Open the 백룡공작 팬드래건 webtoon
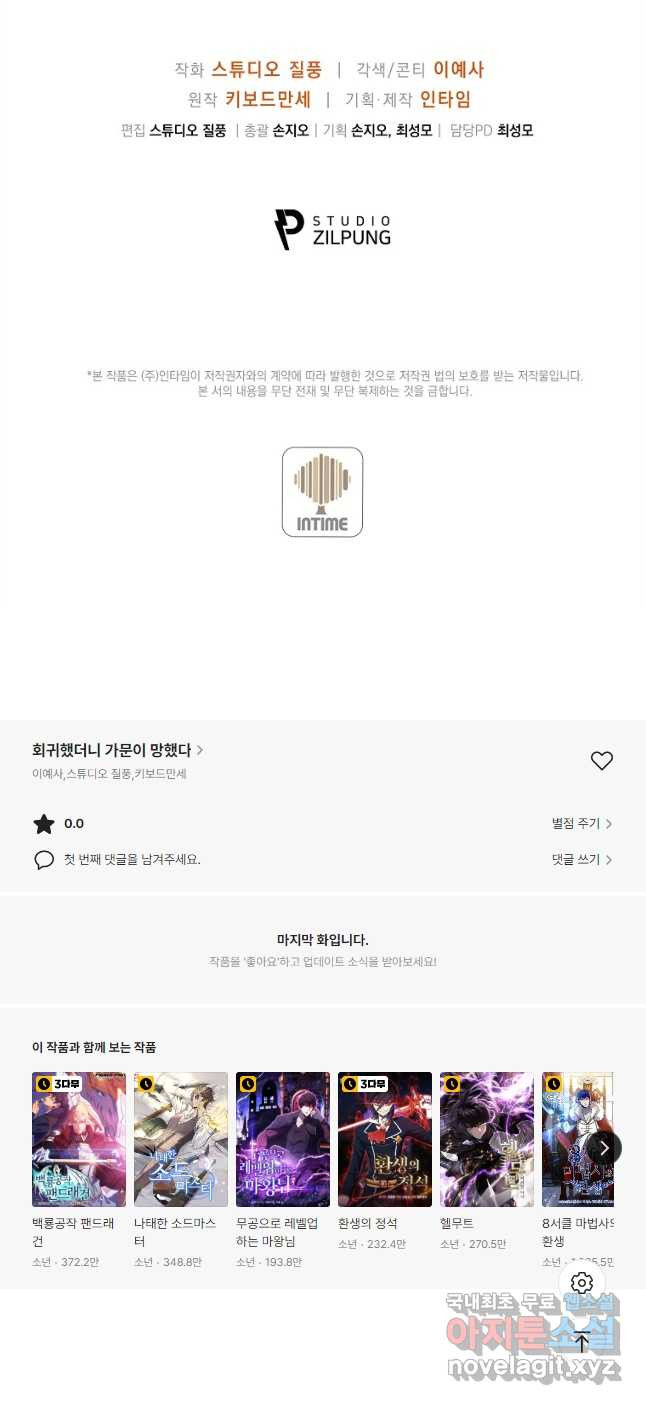Screen dimensions: 646x1405 (79, 1140)
